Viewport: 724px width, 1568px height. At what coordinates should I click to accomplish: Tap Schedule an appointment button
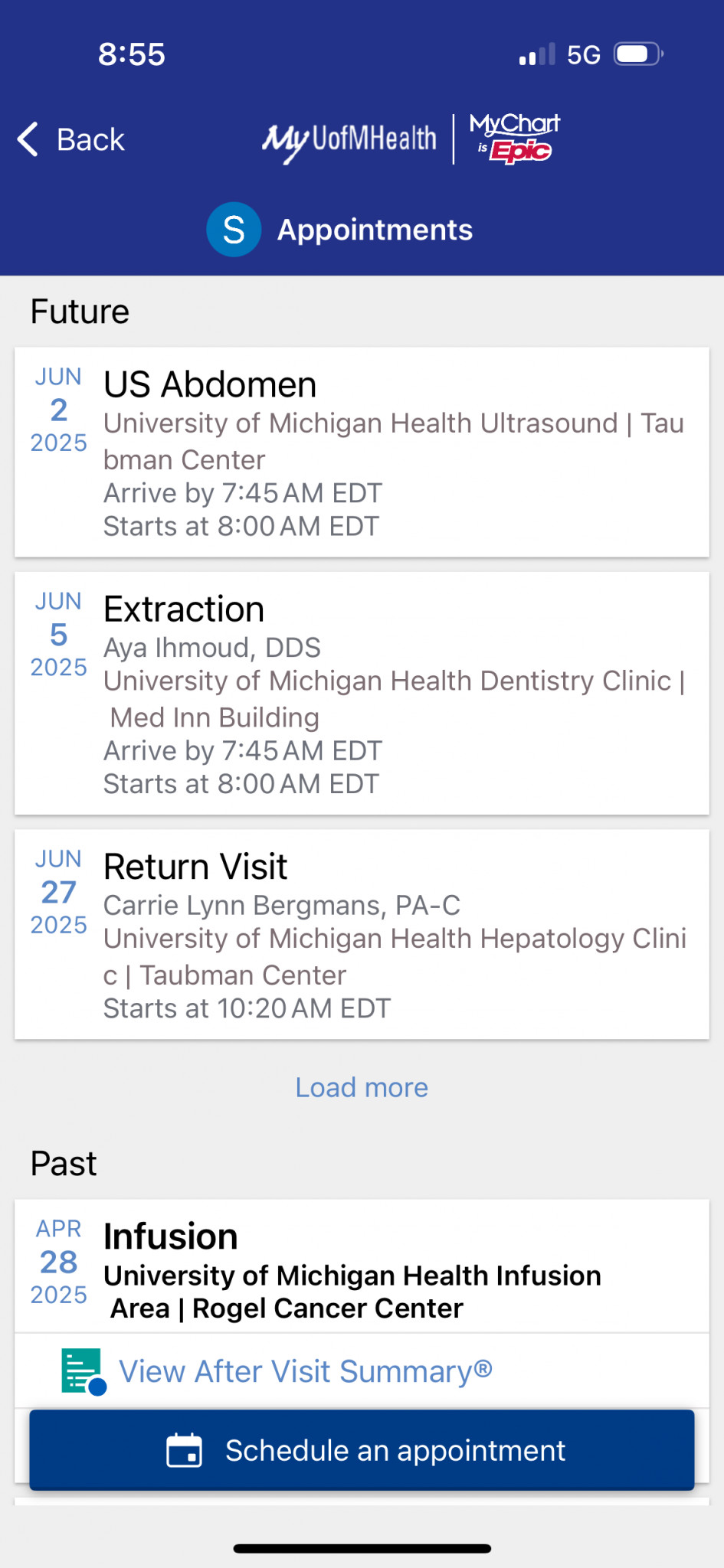362,1450
